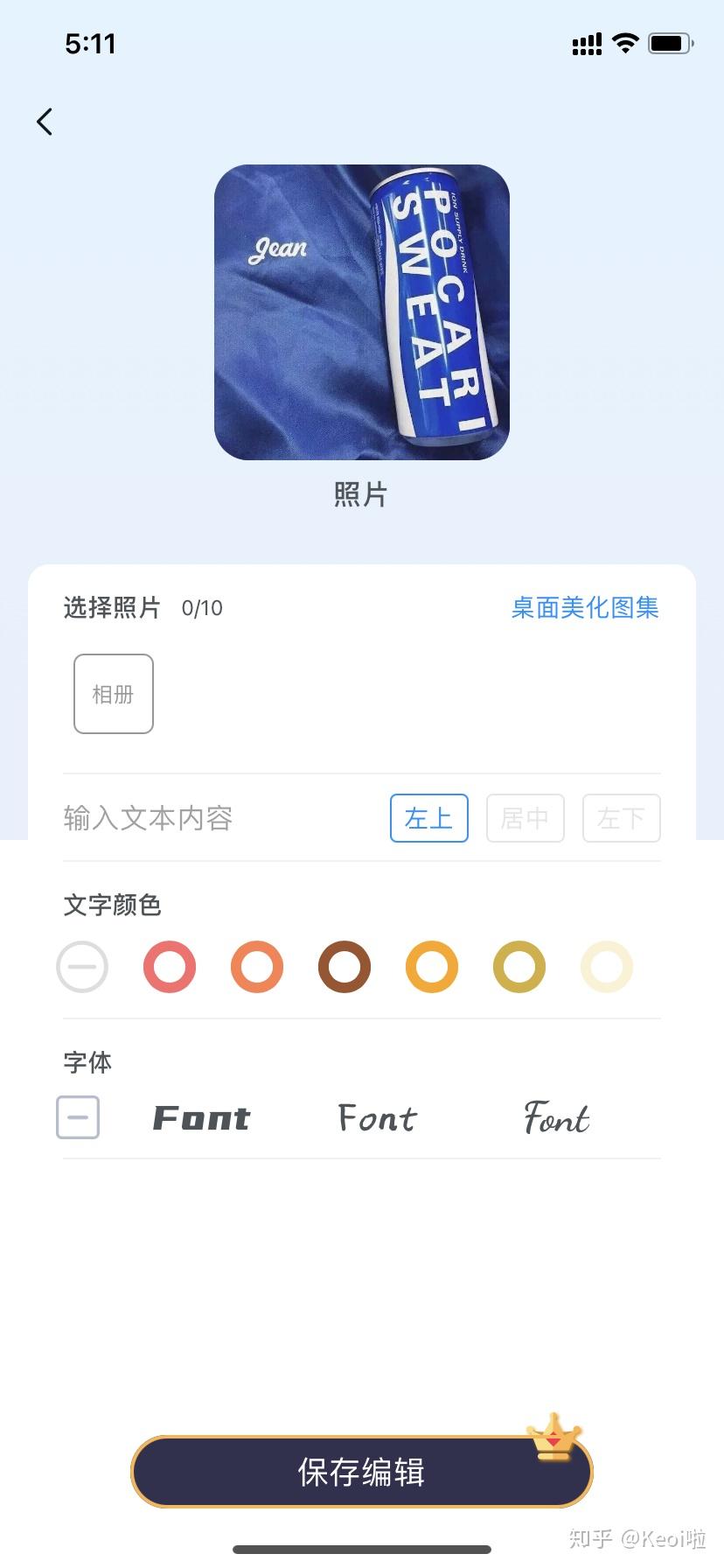Image resolution: width=724 pixels, height=1568 pixels.
Task: Apply the cursive script Font style
Action: 557,1117
